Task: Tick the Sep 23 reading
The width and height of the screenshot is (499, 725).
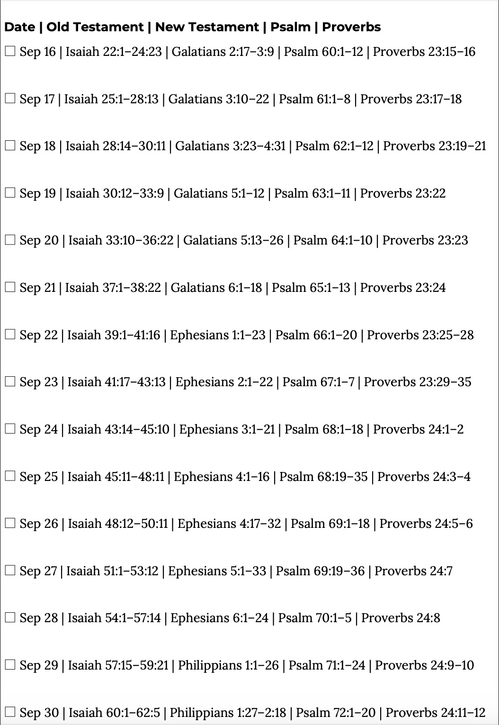Action: coord(10,381)
